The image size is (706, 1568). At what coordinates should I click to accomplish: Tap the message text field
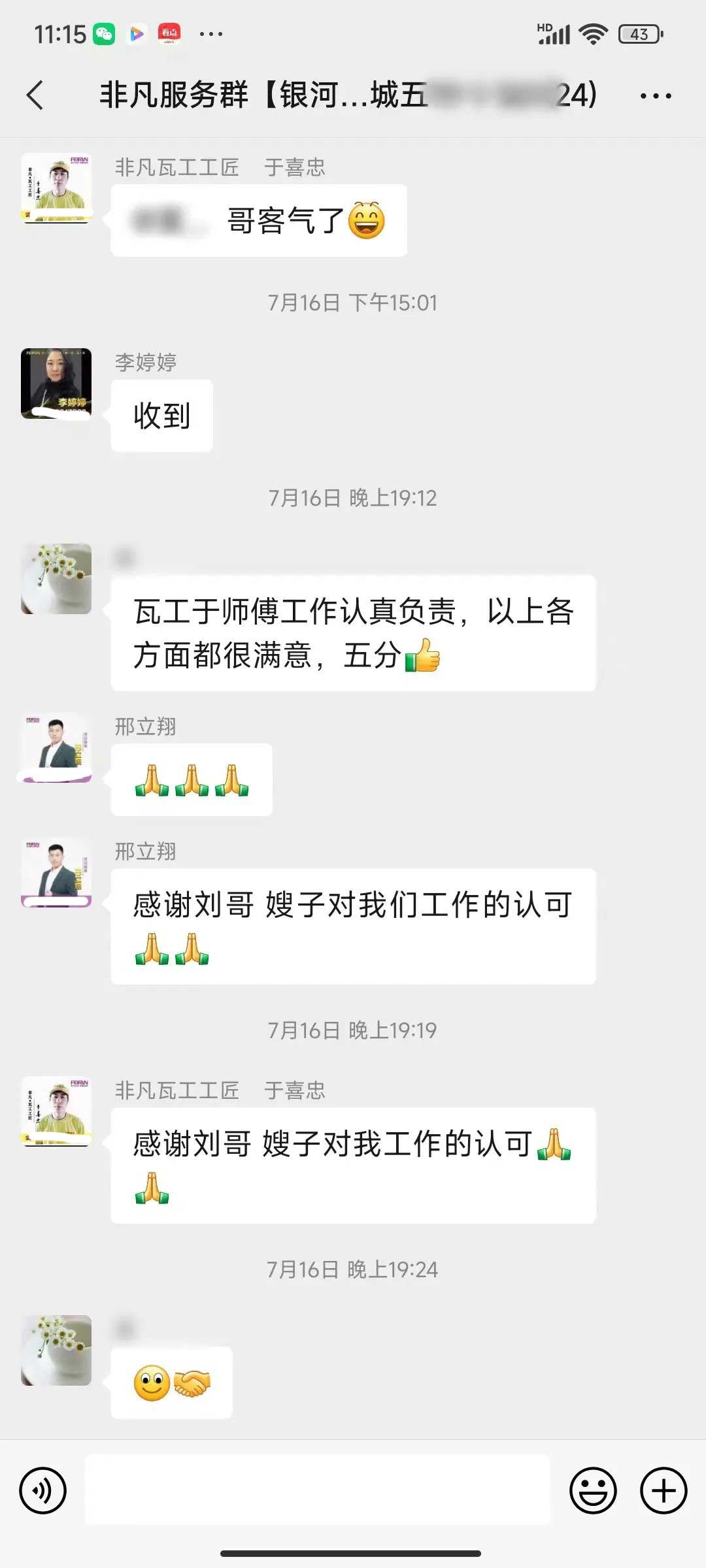point(318,1491)
